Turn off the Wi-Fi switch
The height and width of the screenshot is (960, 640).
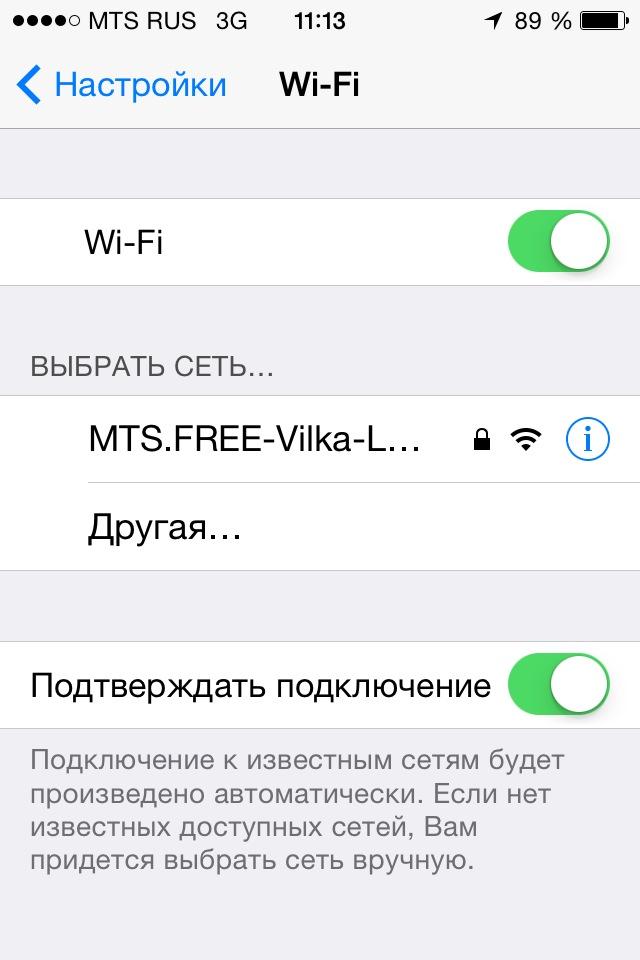(558, 242)
